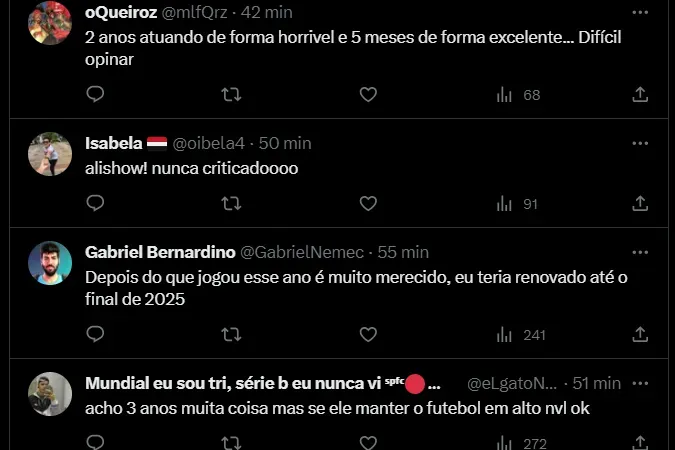View analytics of Isabela's tweet

click(x=517, y=204)
